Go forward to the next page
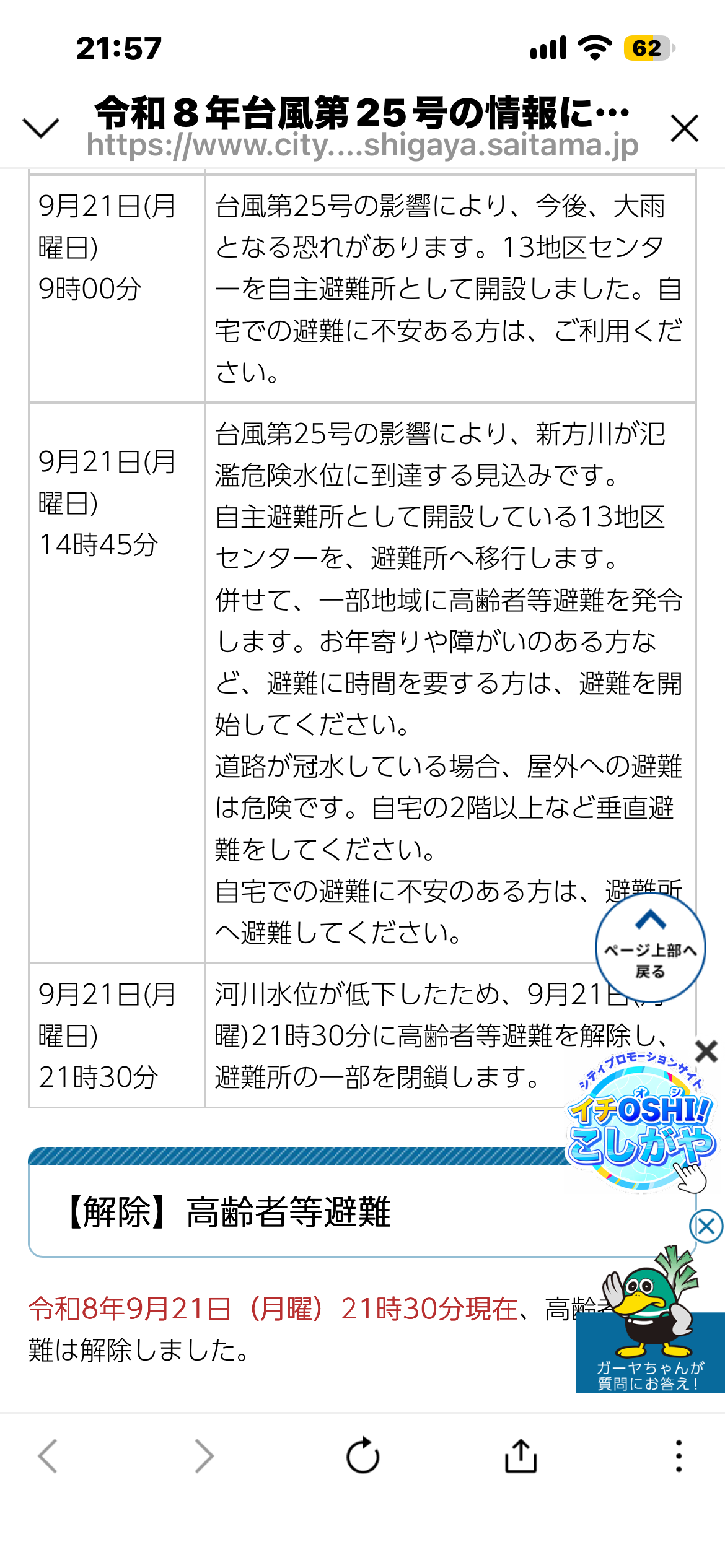This screenshot has width=725, height=1568. point(204,1455)
